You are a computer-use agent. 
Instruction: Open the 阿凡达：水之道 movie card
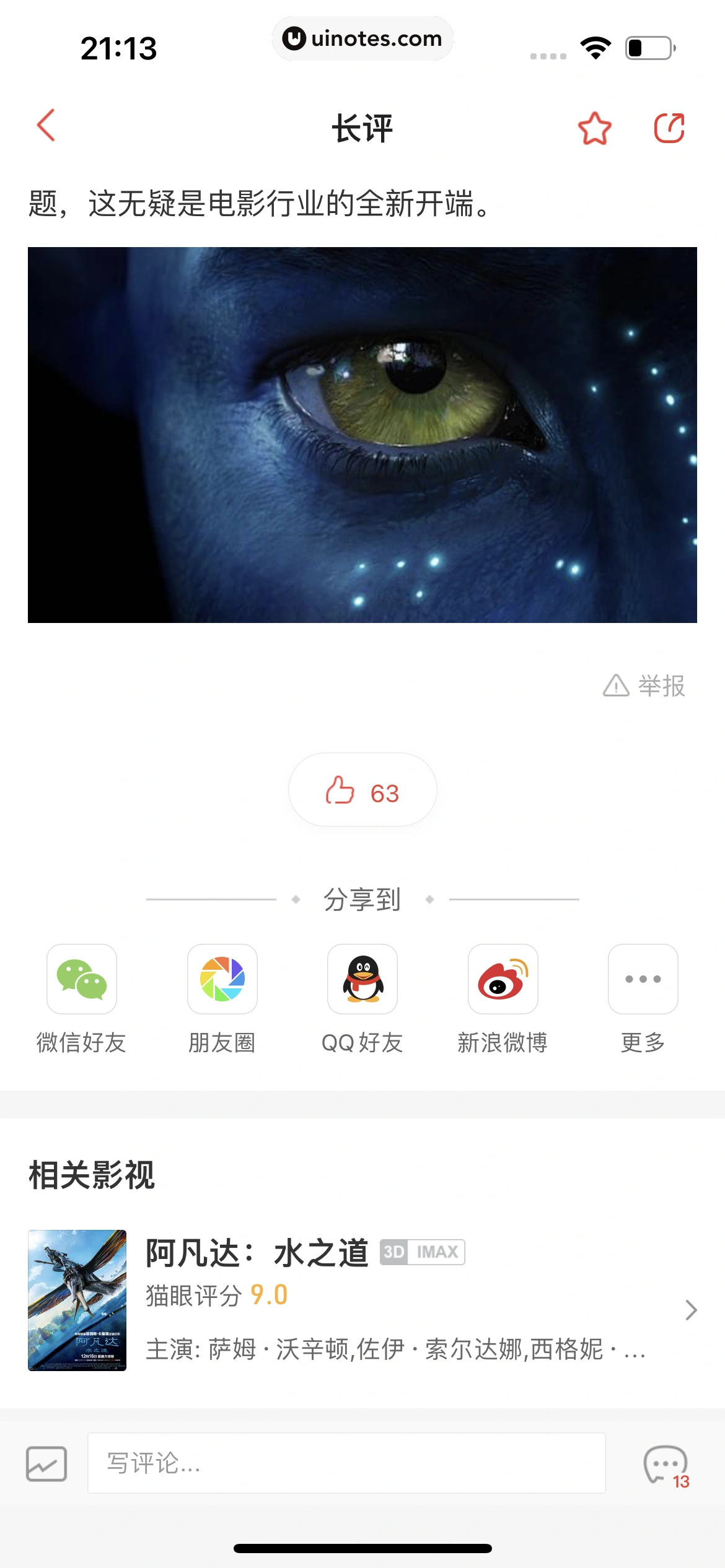[362, 1300]
